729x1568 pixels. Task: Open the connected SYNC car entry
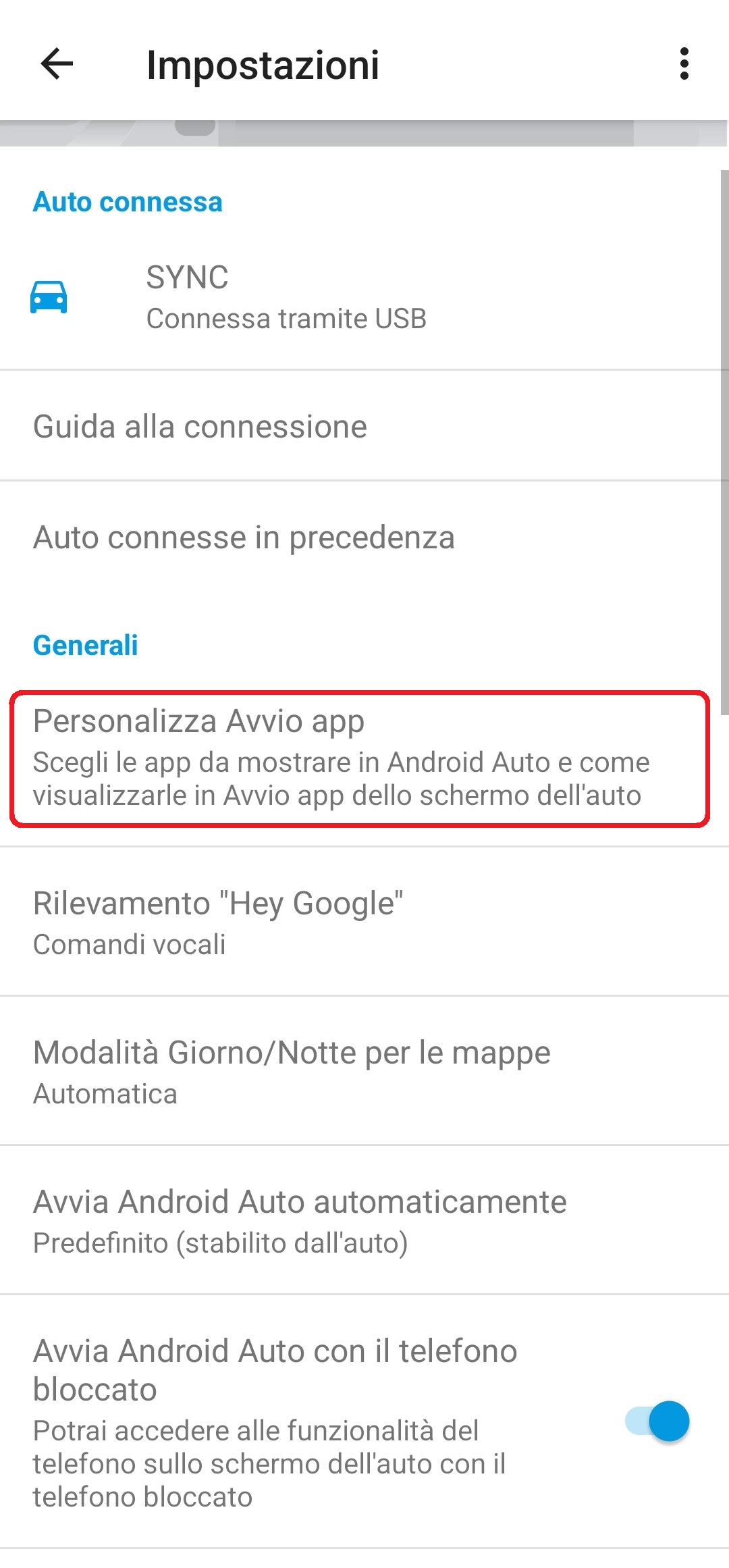[286, 297]
